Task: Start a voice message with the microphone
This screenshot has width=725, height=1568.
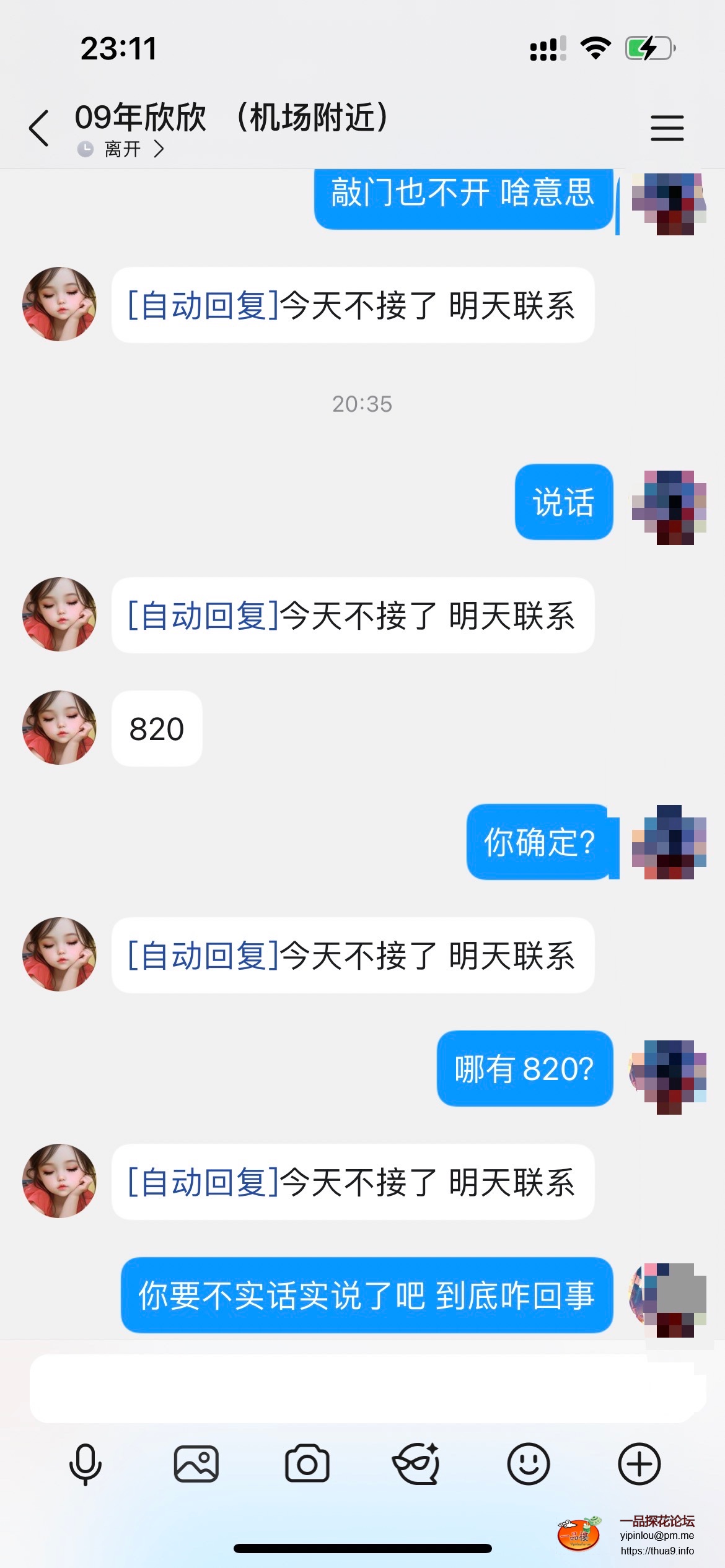Action: pyautogui.click(x=86, y=1464)
